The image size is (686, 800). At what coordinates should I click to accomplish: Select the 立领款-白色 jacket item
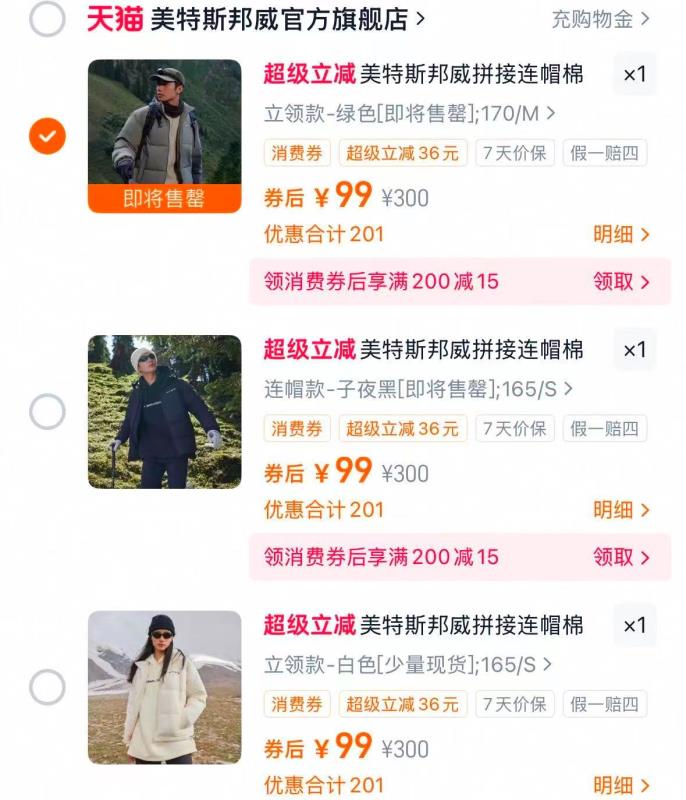(x=47, y=687)
